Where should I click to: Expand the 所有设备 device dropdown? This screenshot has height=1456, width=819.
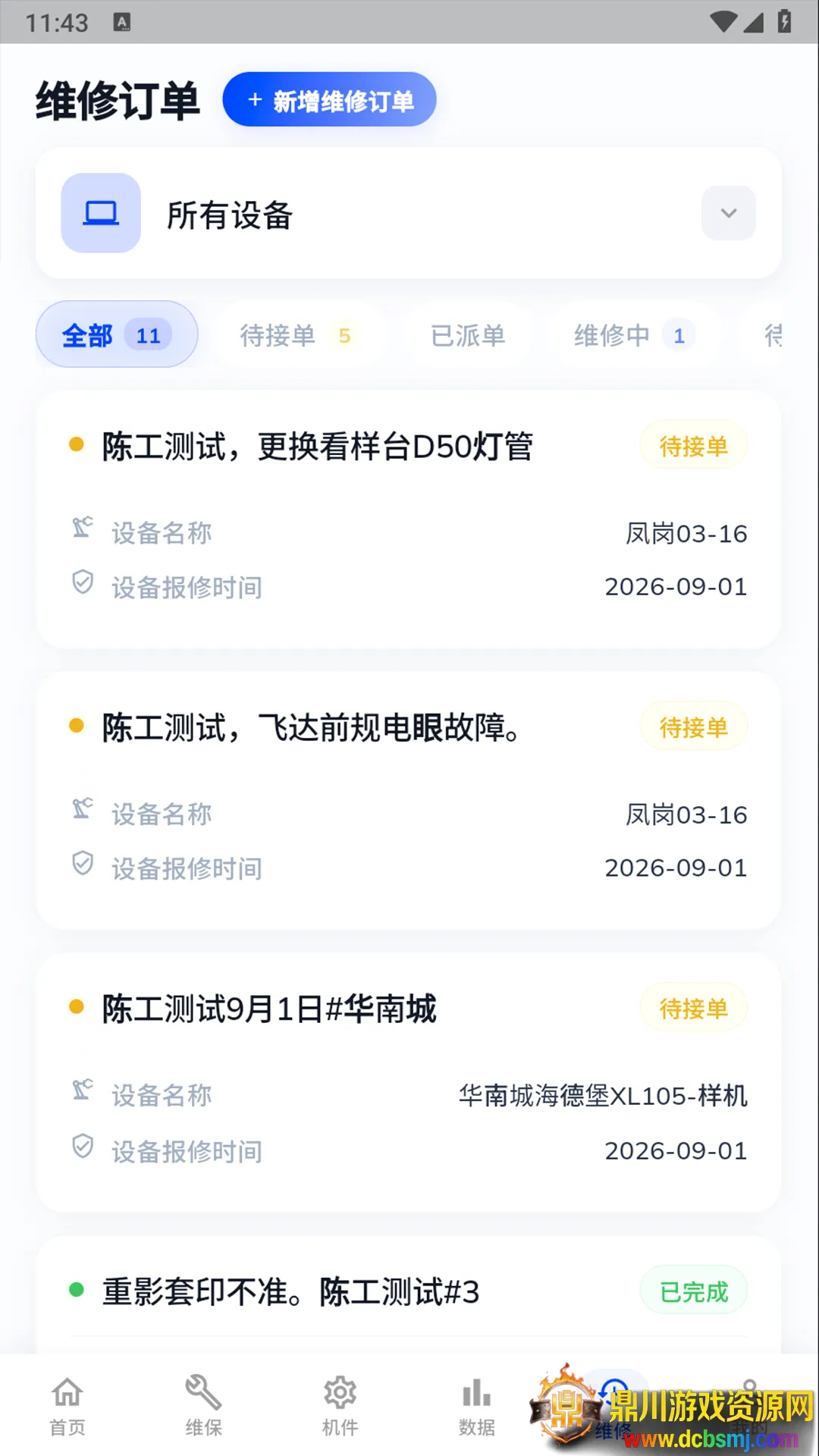pos(728,213)
